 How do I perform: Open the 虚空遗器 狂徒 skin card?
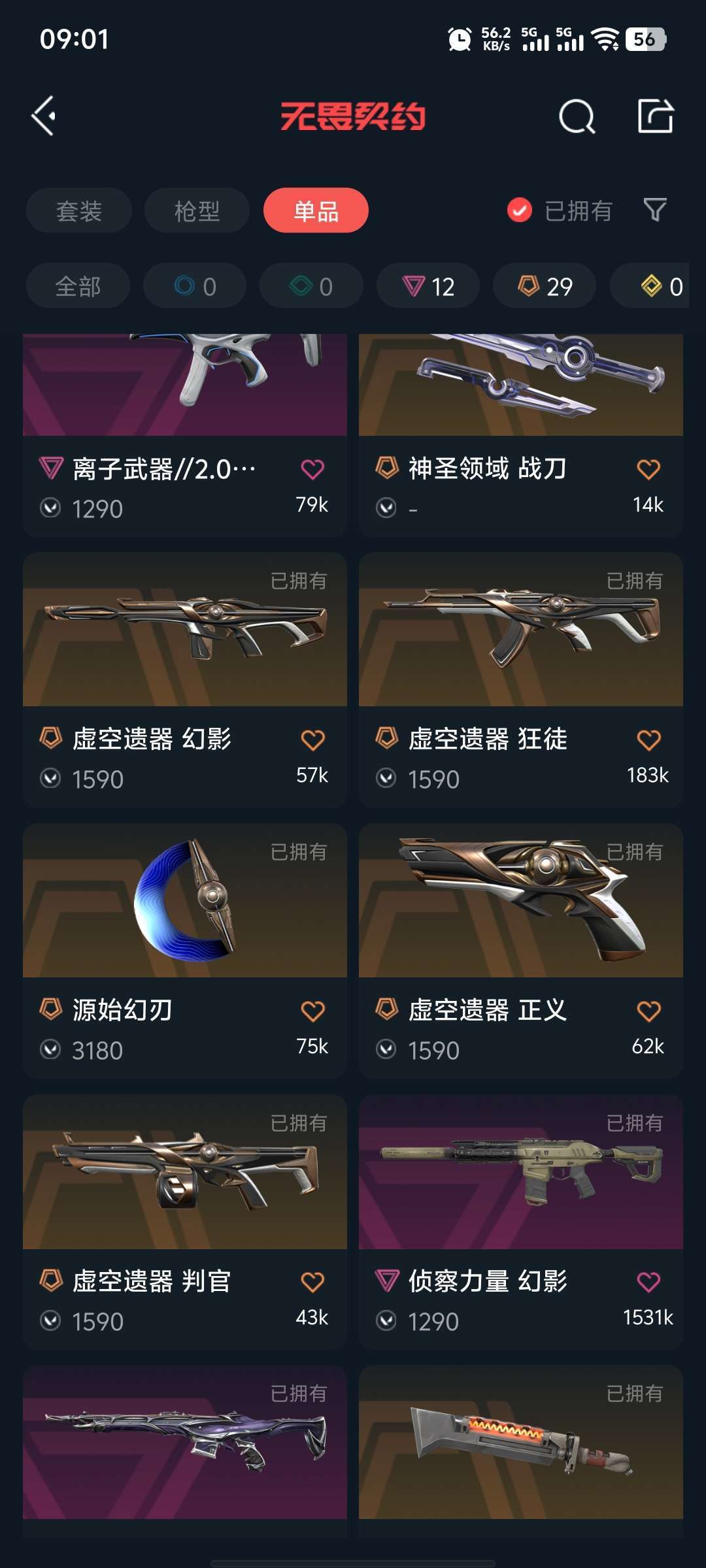click(x=521, y=679)
